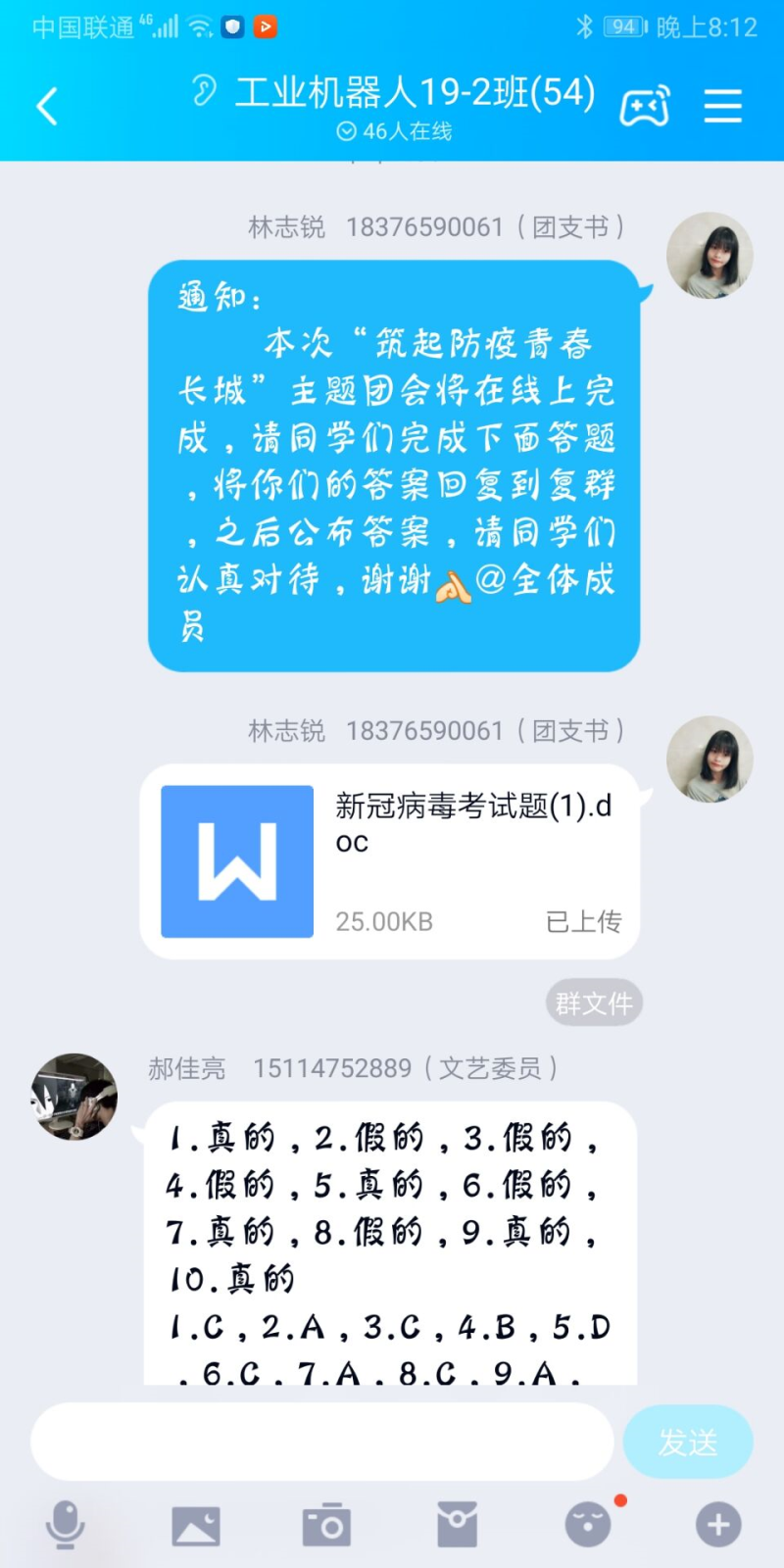This screenshot has width=784, height=1568.
Task: Open the red envelope icon
Action: pyautogui.click(x=457, y=1525)
